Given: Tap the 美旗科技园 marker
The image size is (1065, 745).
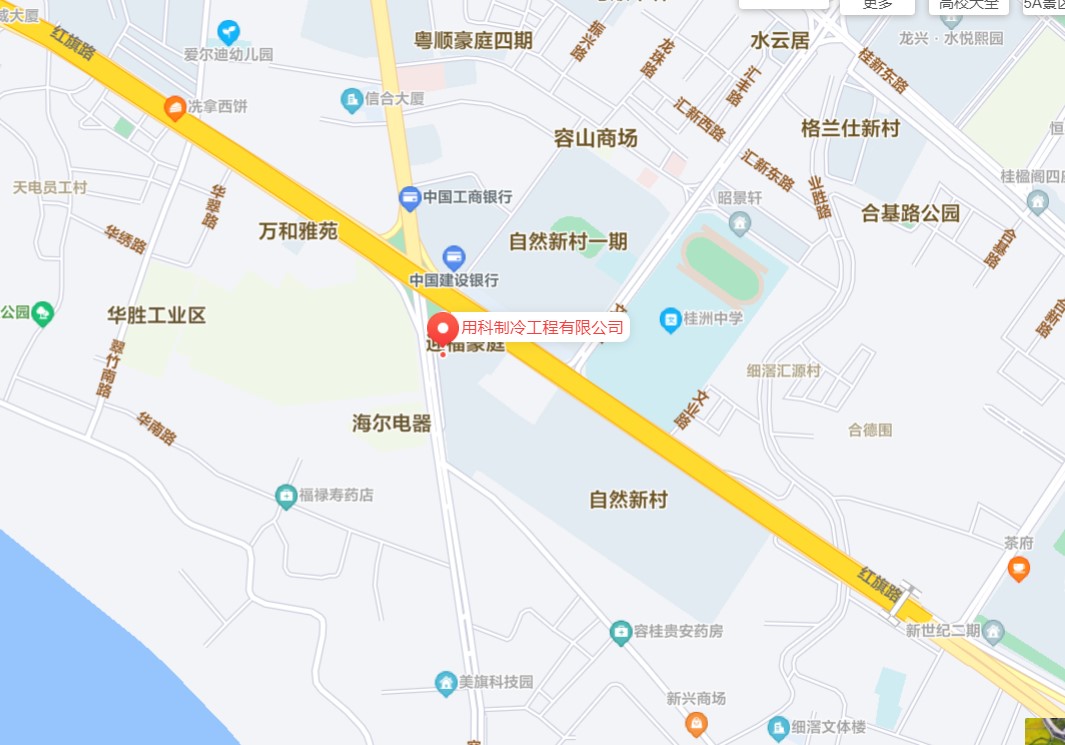Looking at the screenshot, I should click(x=446, y=683).
